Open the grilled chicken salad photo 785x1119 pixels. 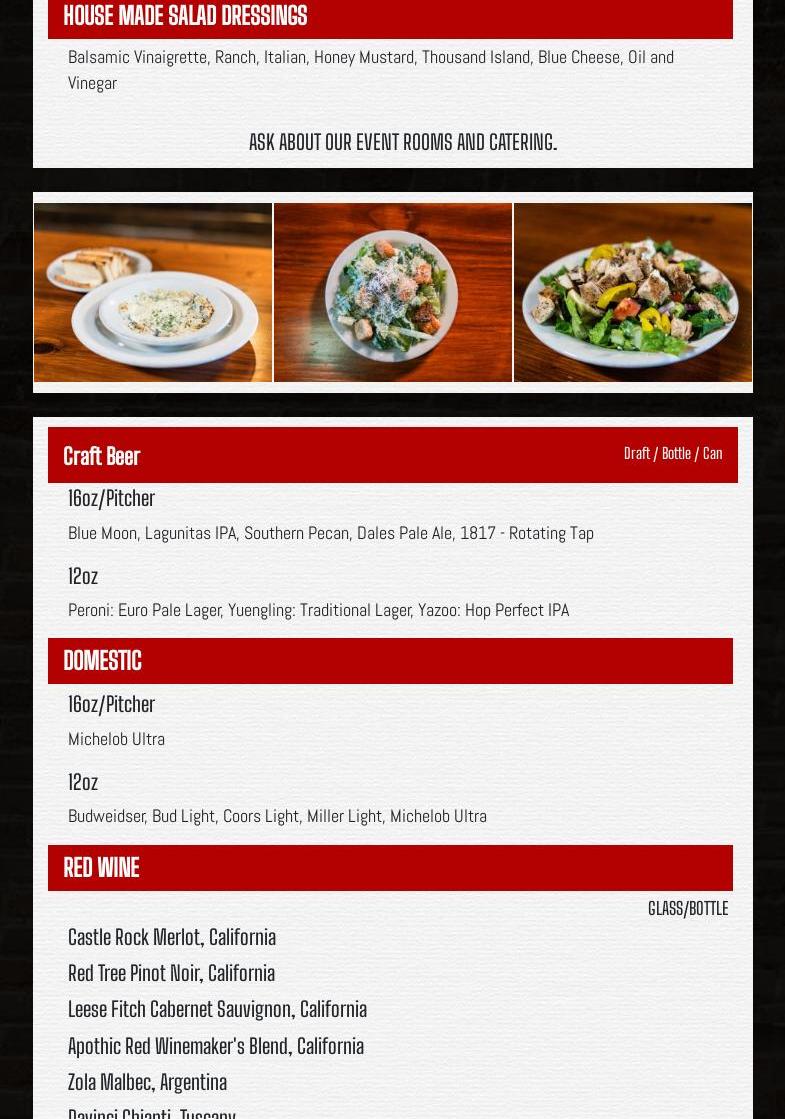pos(632,293)
